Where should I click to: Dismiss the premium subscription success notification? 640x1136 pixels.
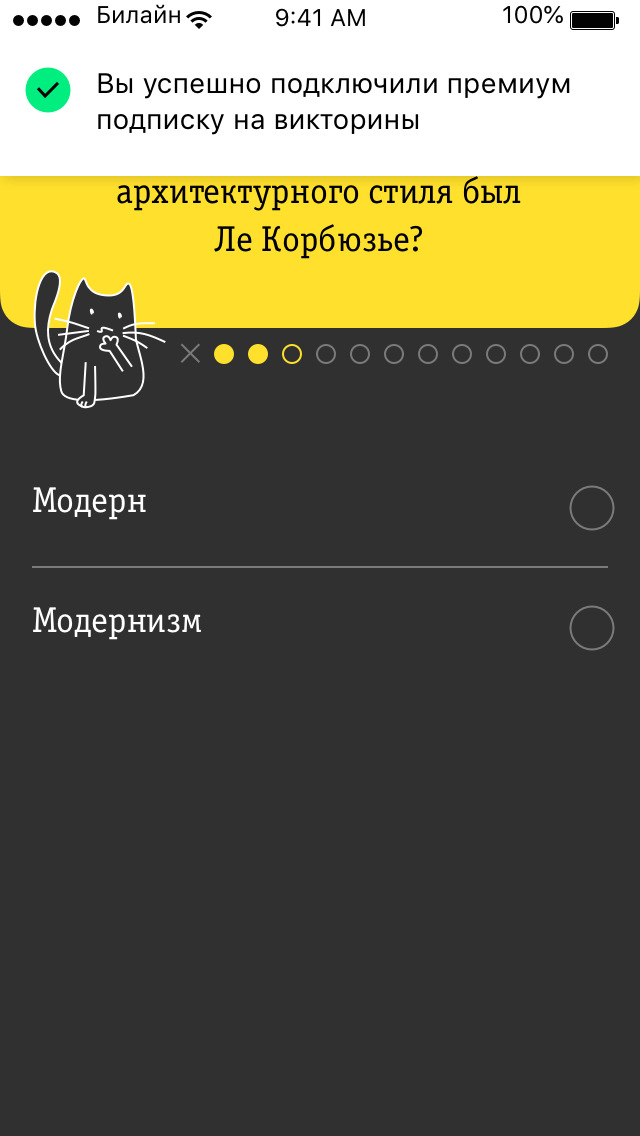pos(320,102)
